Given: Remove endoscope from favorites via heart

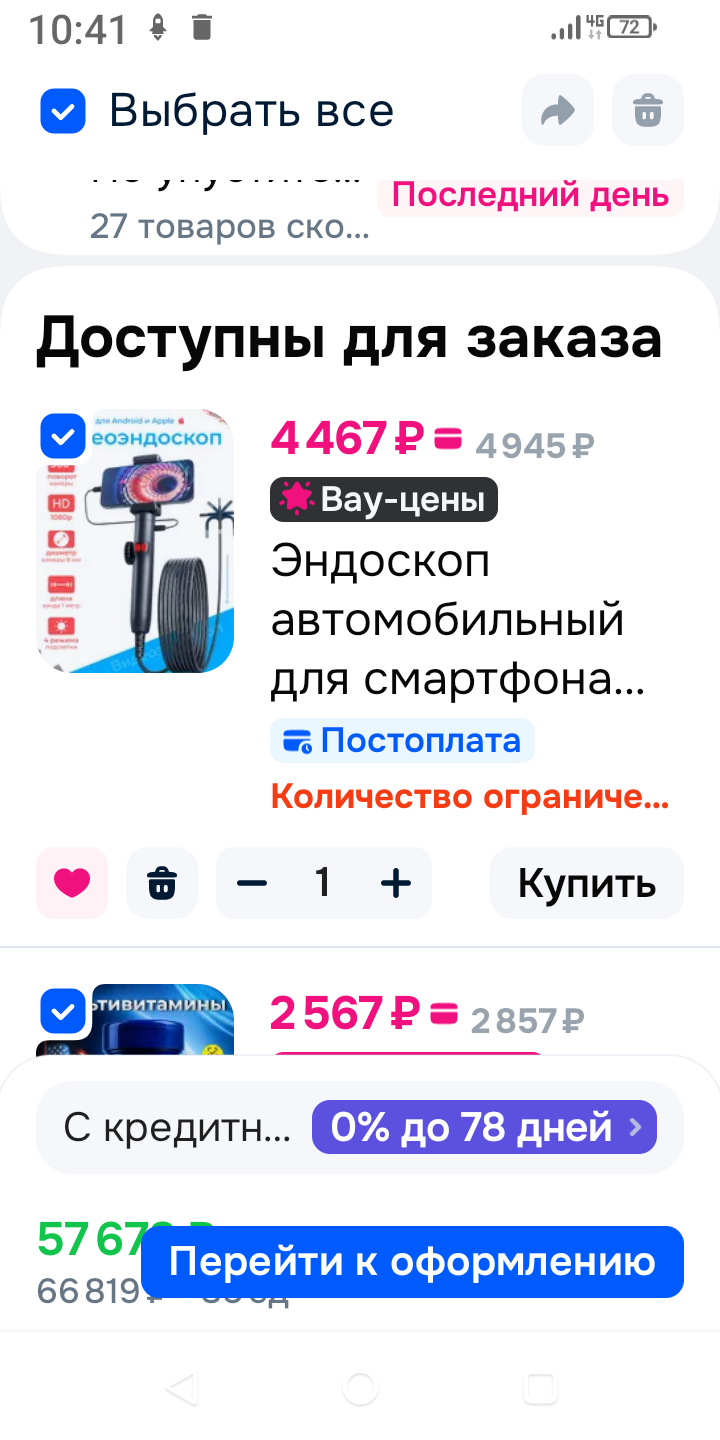Looking at the screenshot, I should point(72,883).
